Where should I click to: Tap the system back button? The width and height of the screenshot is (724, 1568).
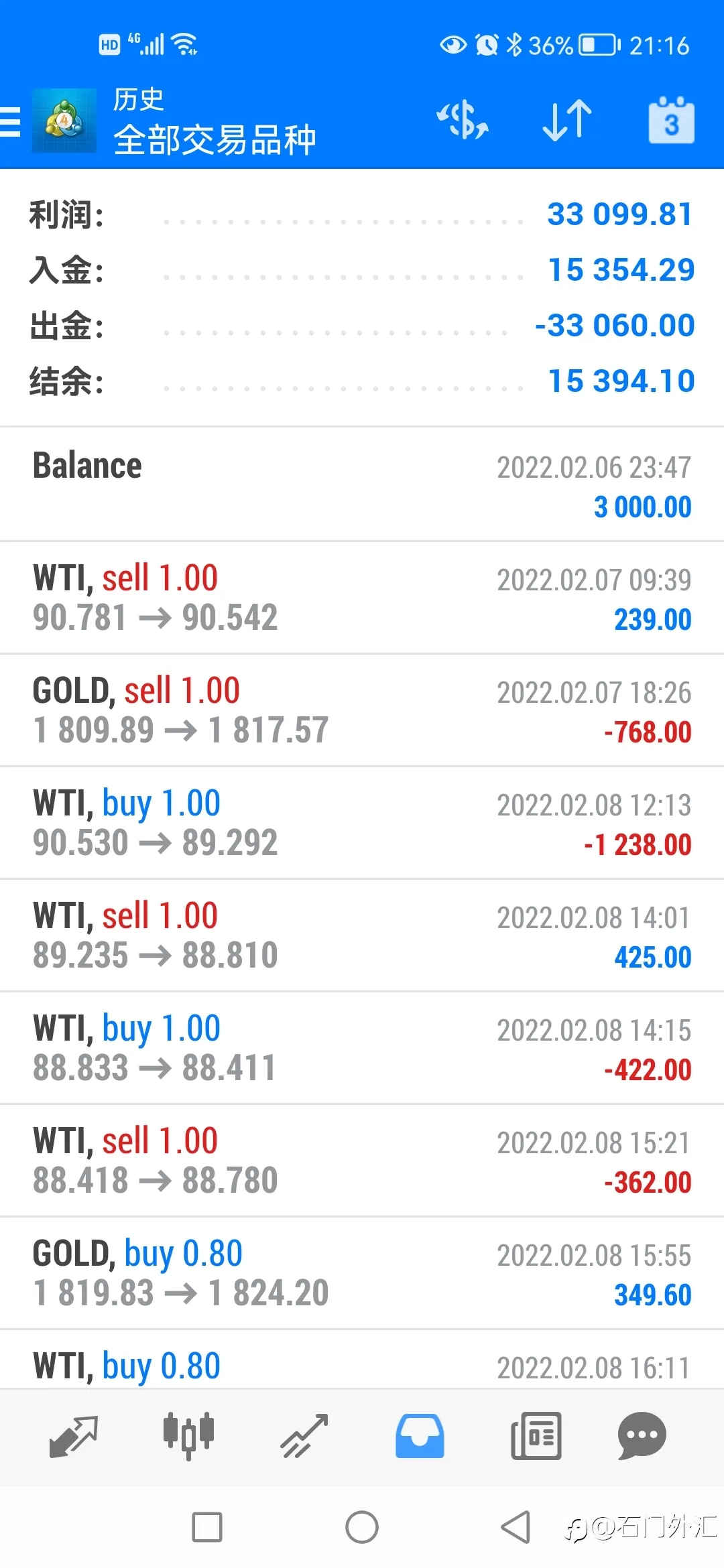[x=516, y=1527]
